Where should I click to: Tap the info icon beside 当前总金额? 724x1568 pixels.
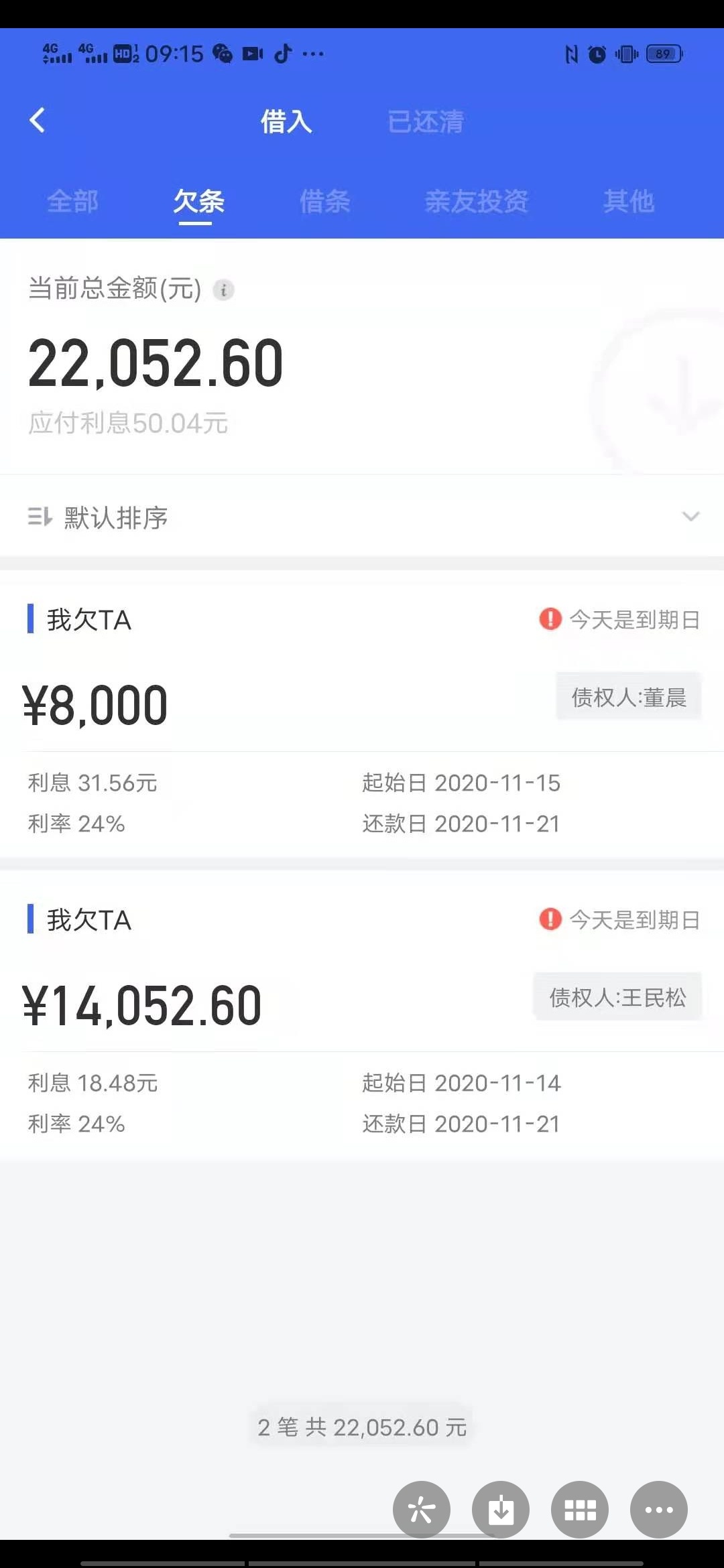[x=223, y=290]
